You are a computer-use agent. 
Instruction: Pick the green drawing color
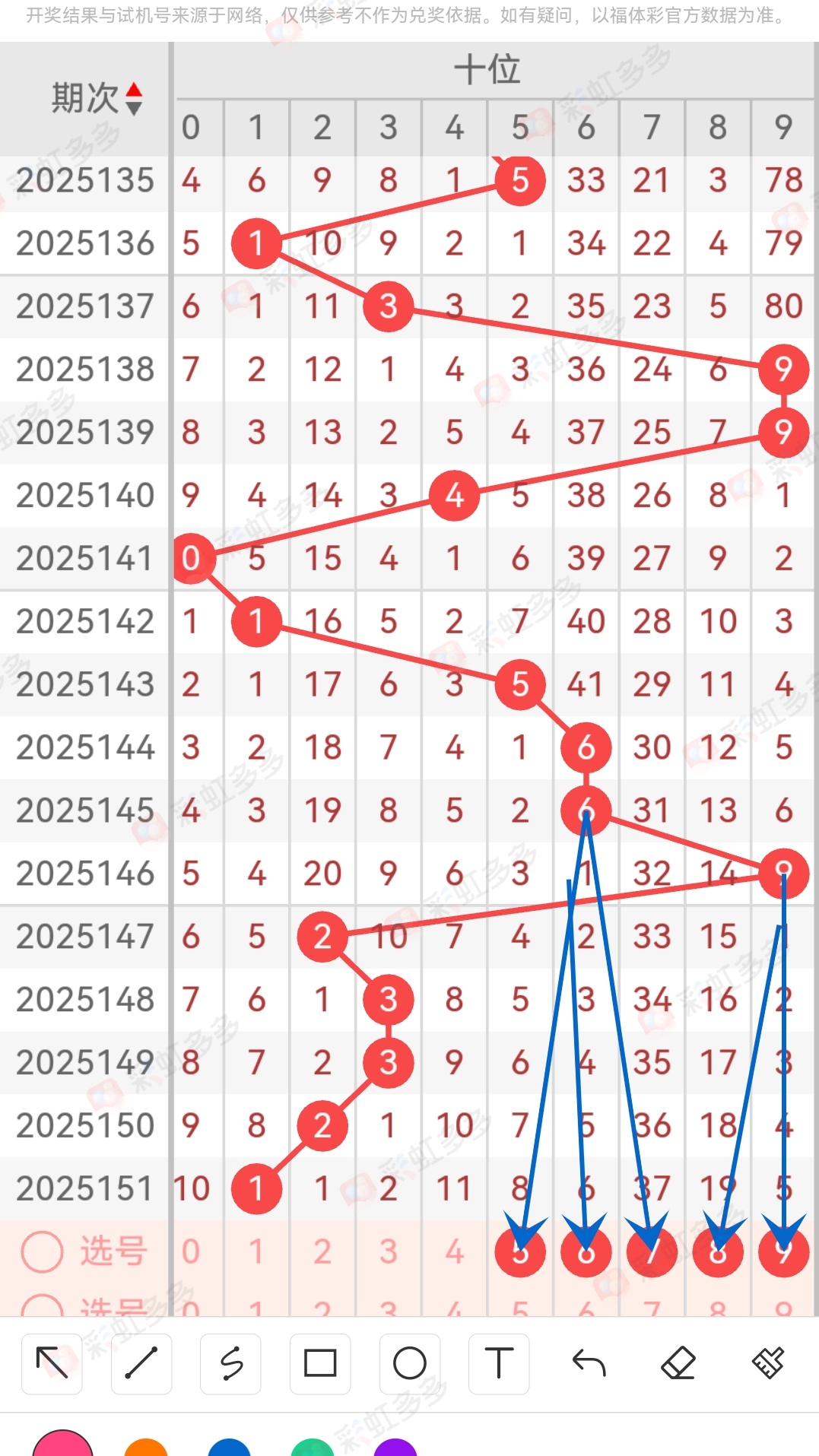[x=313, y=1447]
